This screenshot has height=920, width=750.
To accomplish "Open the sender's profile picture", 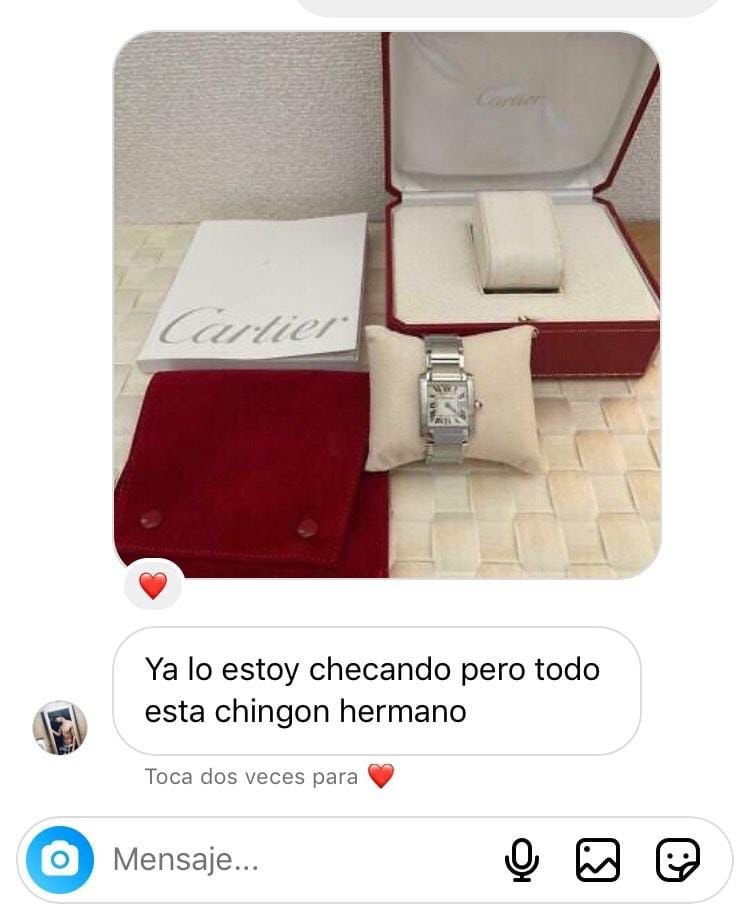I will [60, 727].
